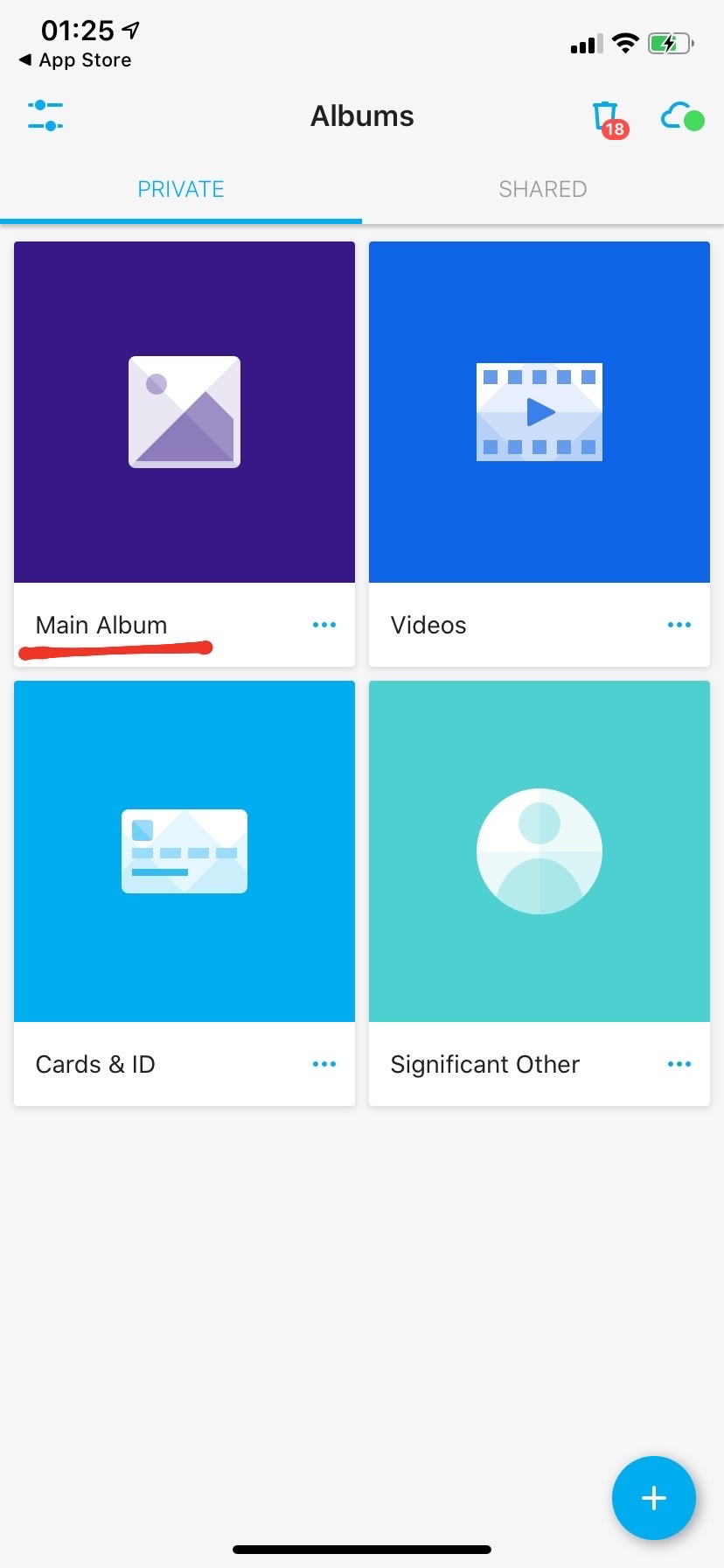Show more options for Main Album
The height and width of the screenshot is (1568, 724).
point(324,625)
